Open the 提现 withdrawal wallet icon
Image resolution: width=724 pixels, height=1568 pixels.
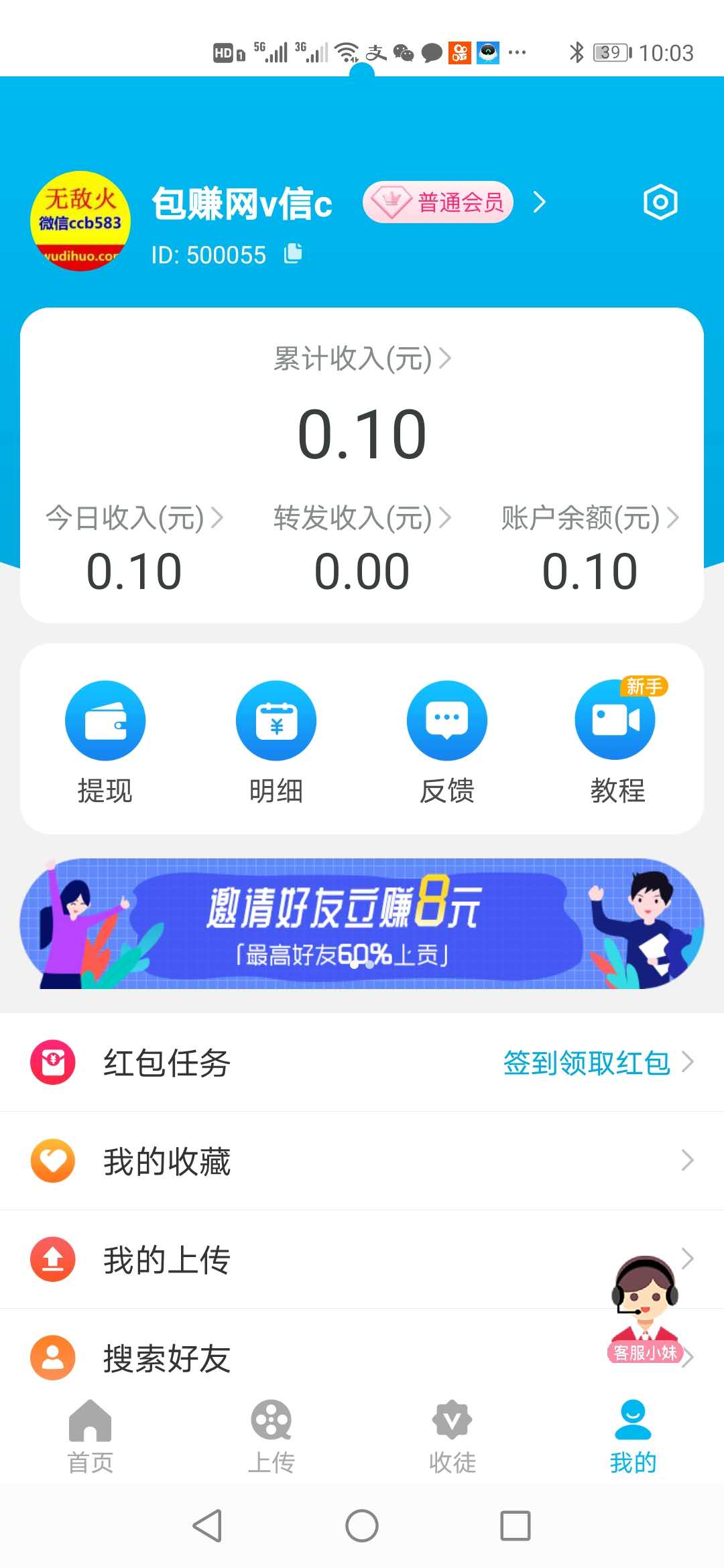pos(105,720)
